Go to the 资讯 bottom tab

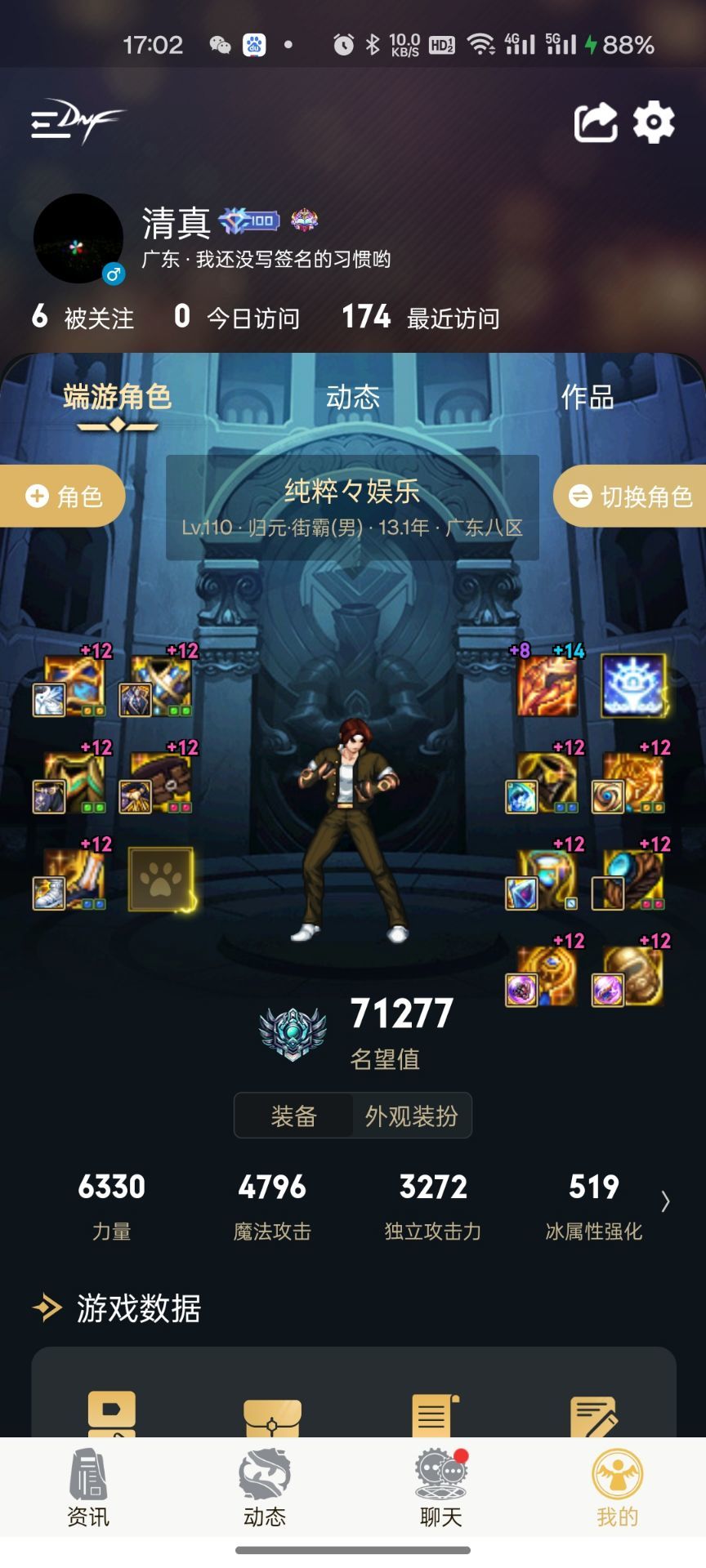[87, 1488]
